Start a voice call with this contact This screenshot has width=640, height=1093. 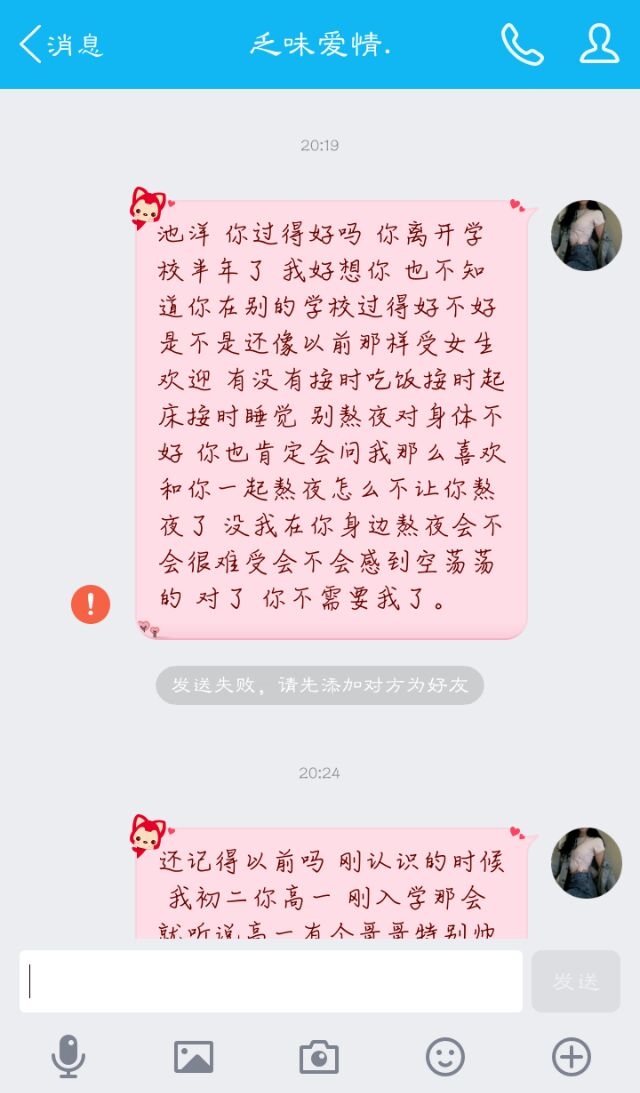(x=522, y=45)
